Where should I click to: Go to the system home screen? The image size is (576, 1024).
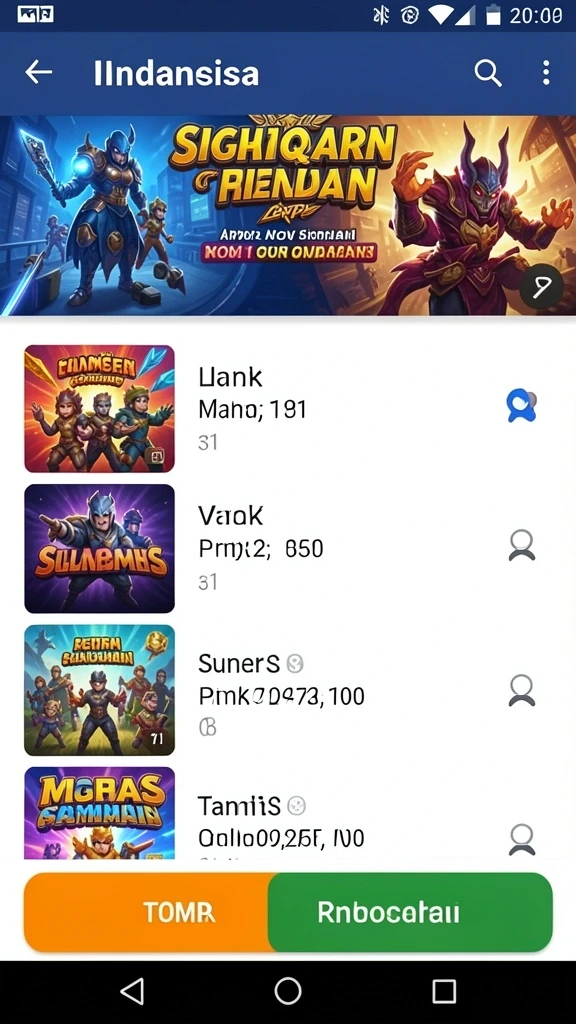pos(288,991)
